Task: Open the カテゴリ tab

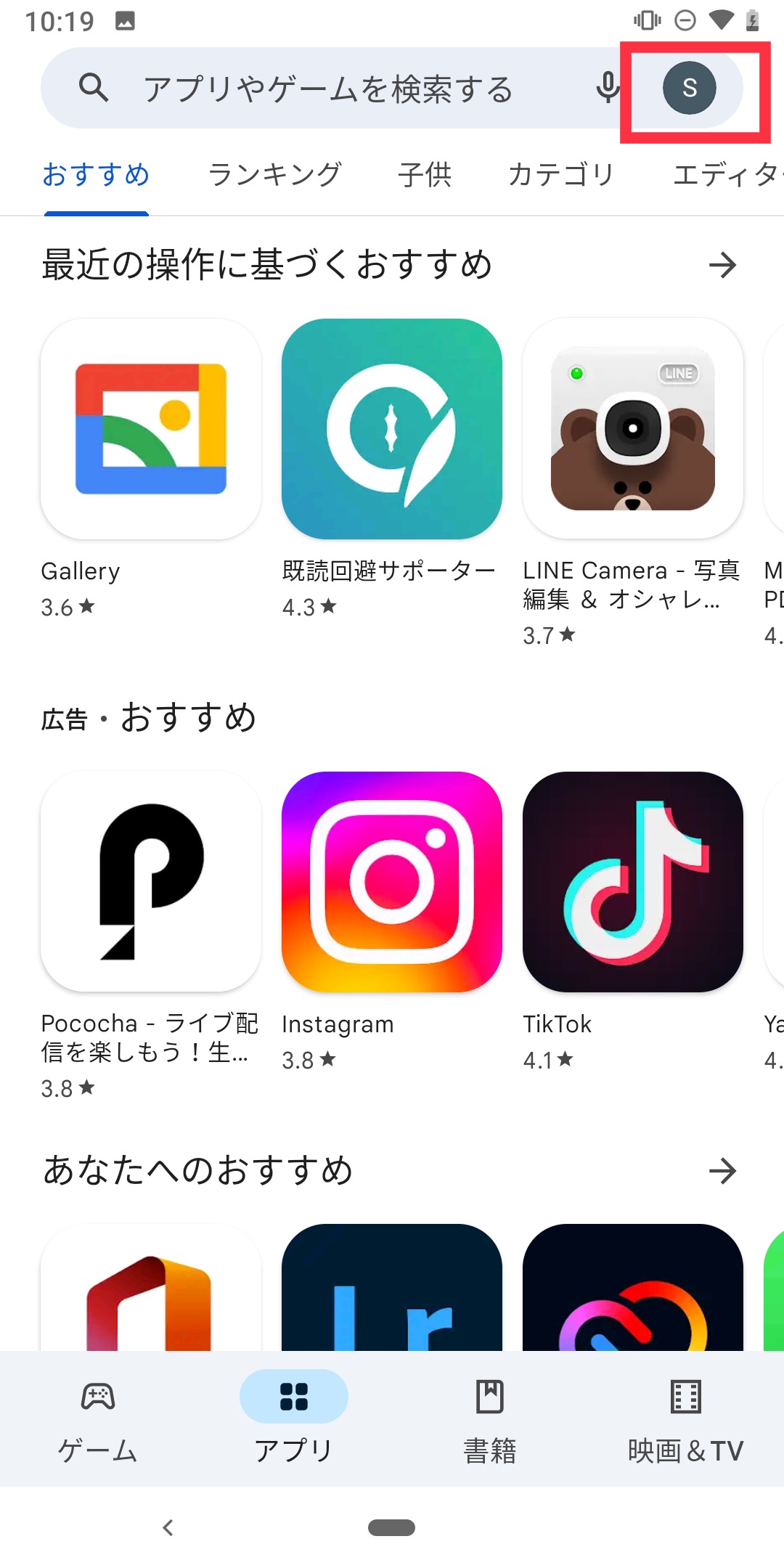Action: 561,175
